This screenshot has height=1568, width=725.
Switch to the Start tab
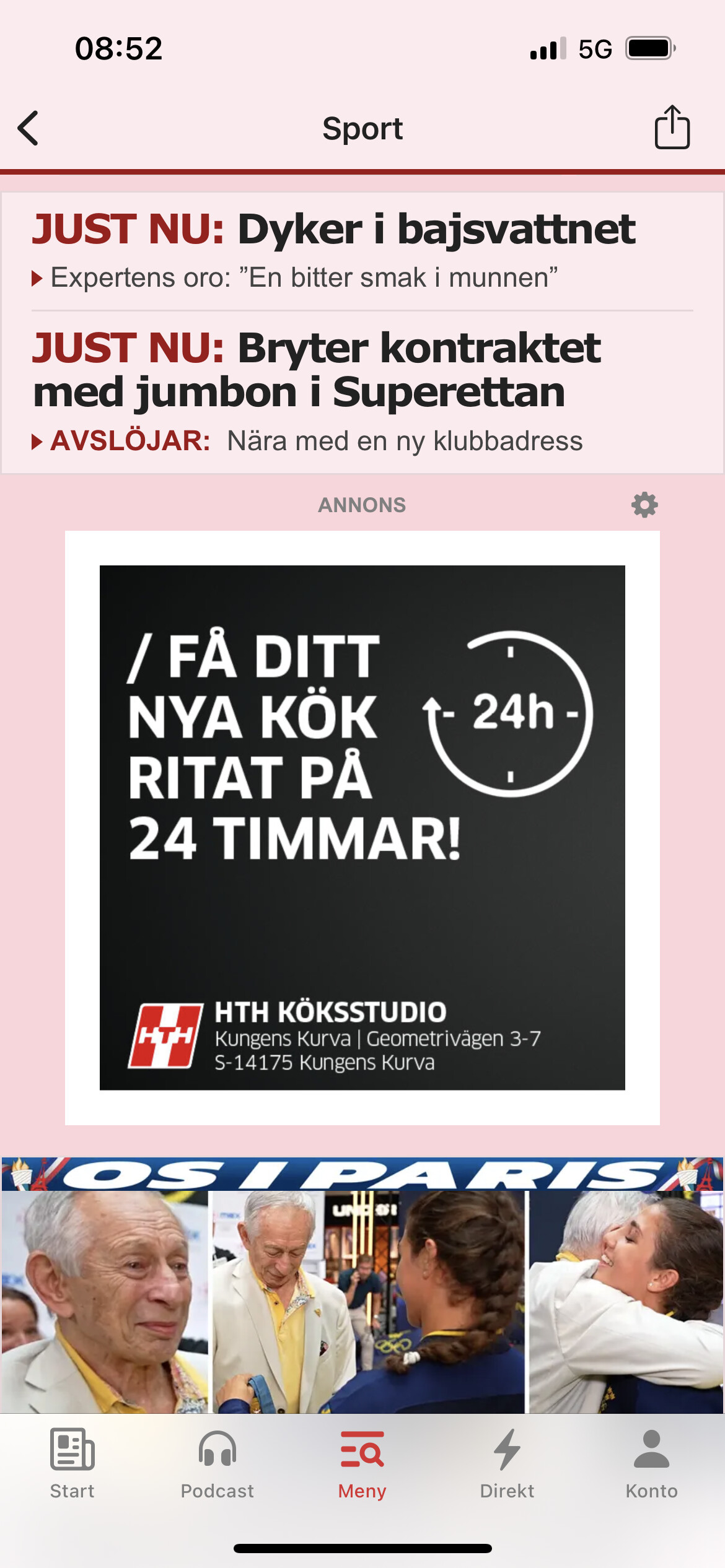click(x=72, y=1464)
